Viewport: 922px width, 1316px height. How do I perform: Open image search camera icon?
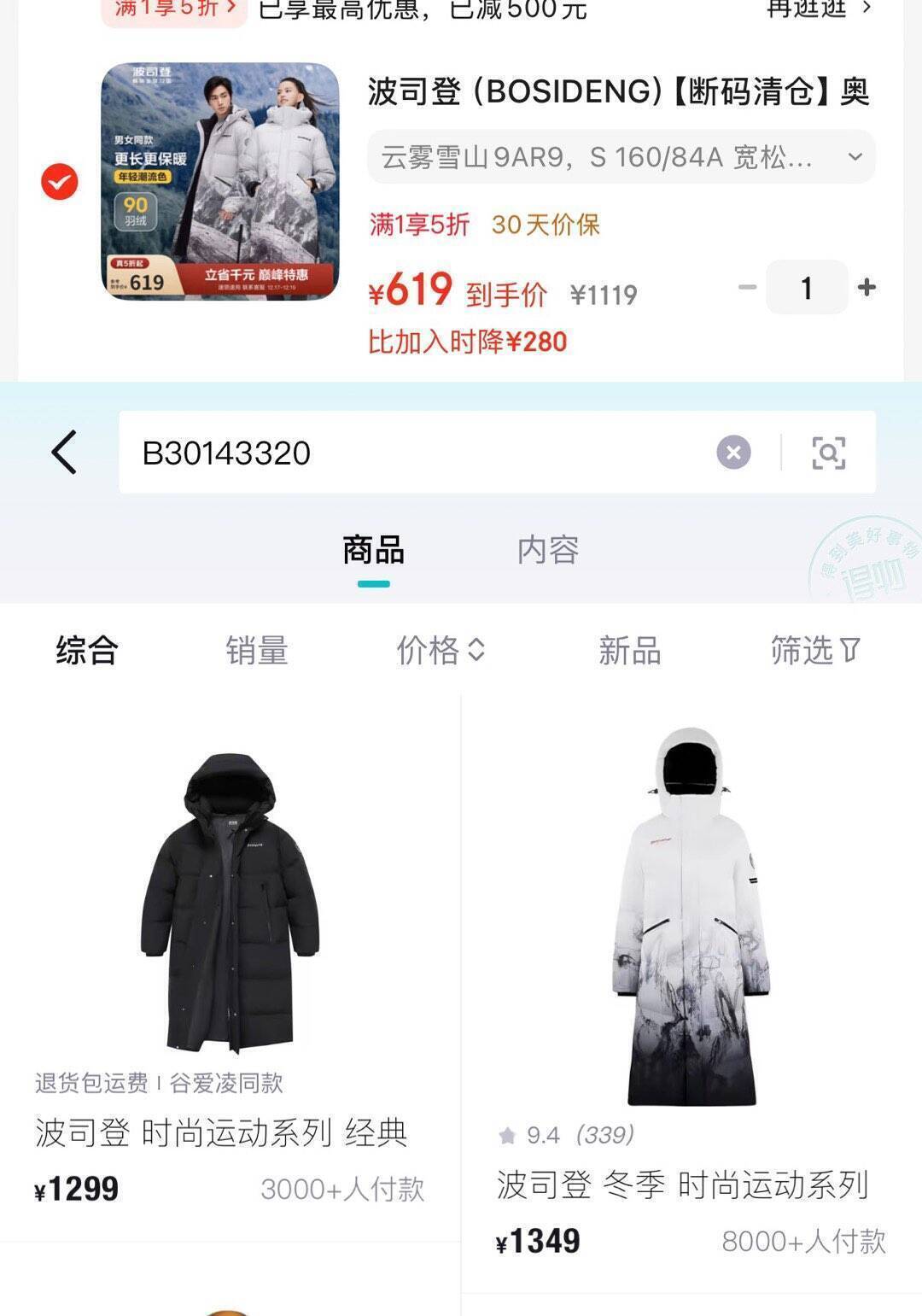coord(828,453)
